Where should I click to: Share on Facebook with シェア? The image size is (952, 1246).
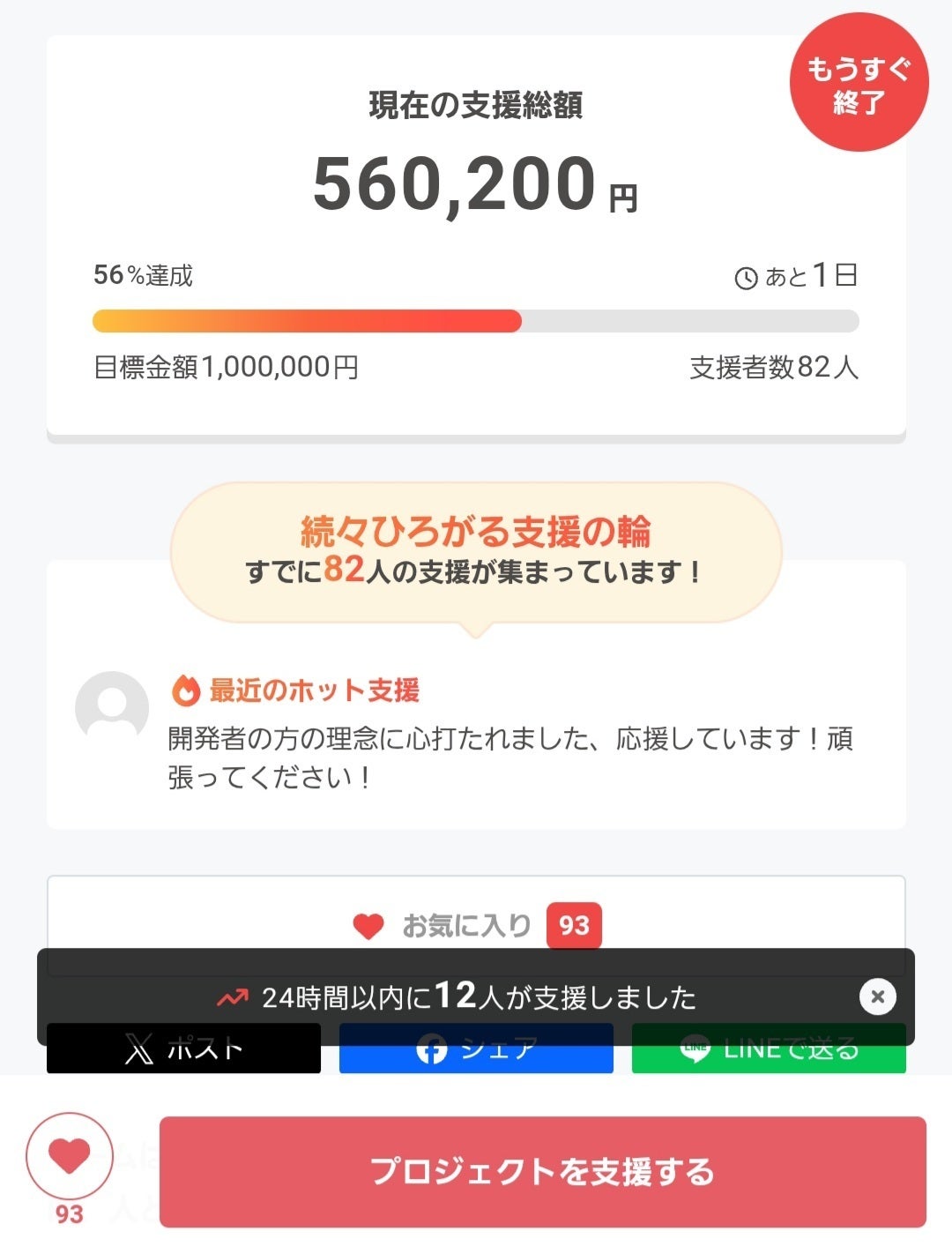[476, 1051]
